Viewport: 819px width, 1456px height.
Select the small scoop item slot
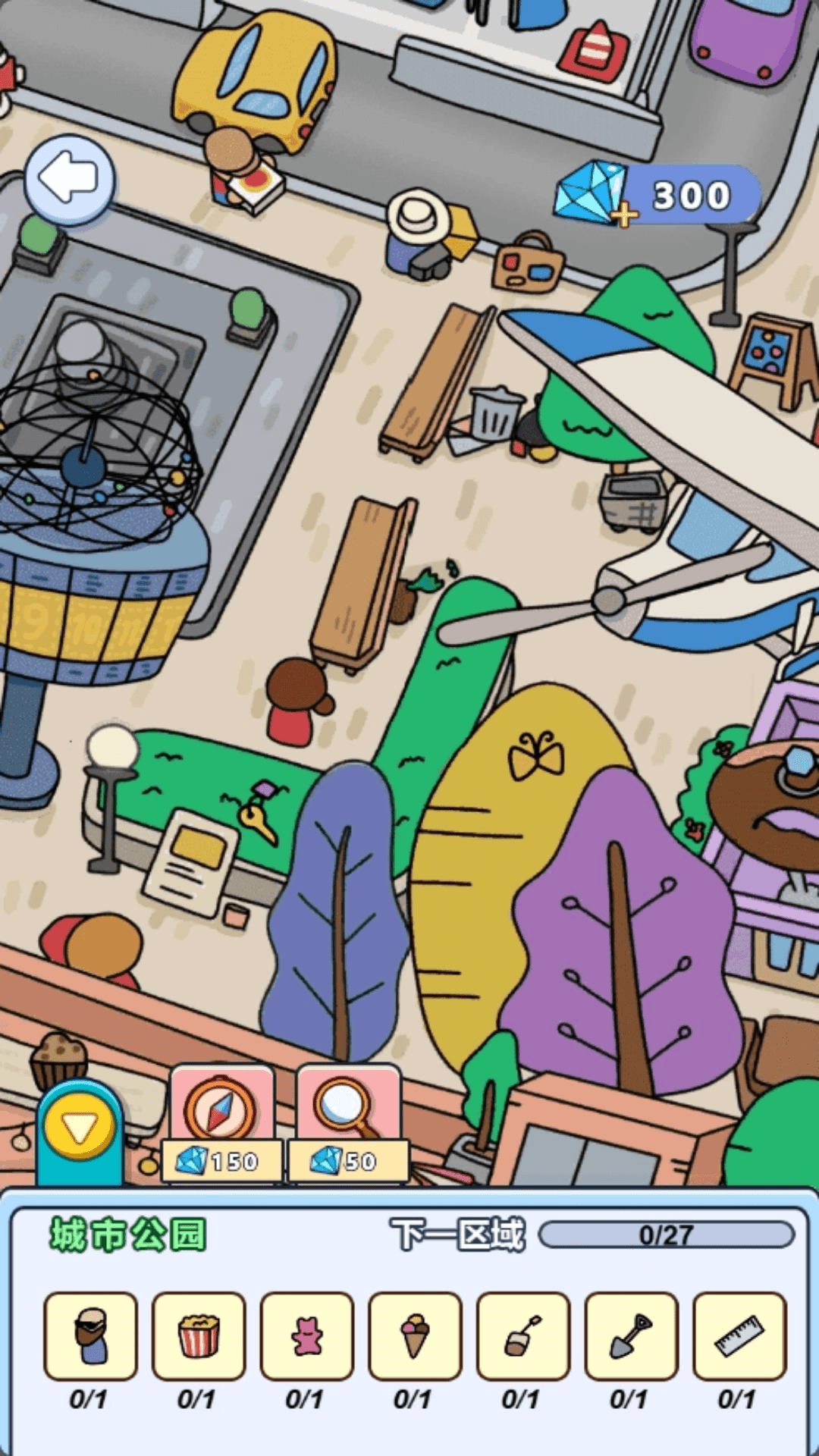522,1335
